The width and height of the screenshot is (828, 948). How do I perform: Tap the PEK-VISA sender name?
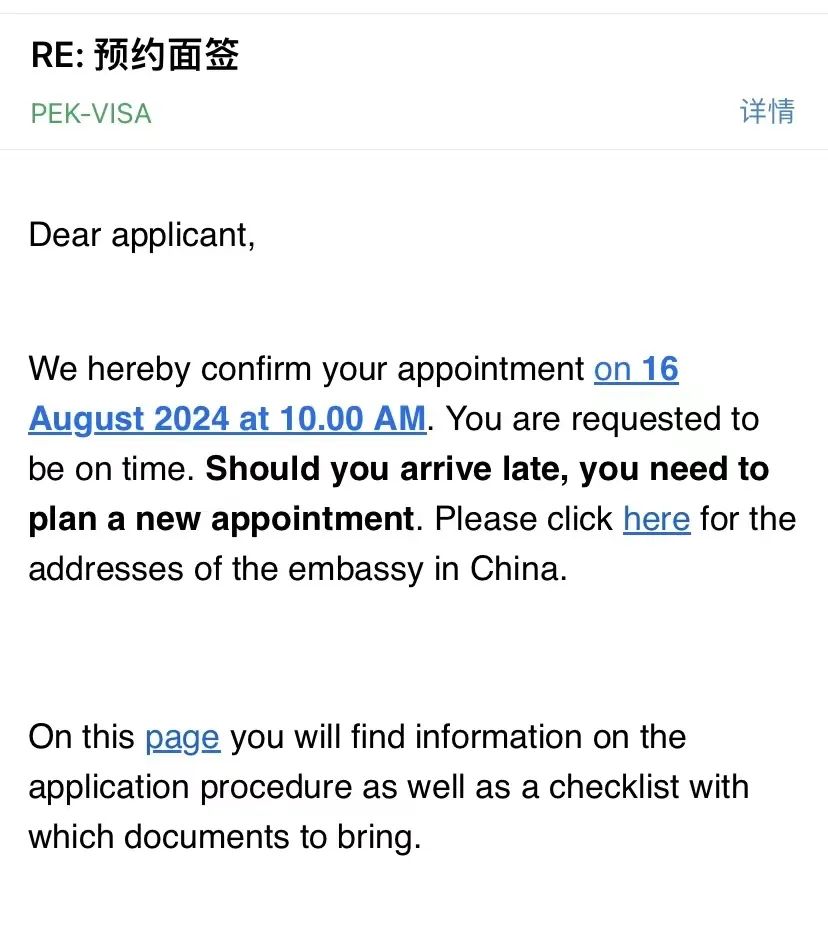(91, 113)
